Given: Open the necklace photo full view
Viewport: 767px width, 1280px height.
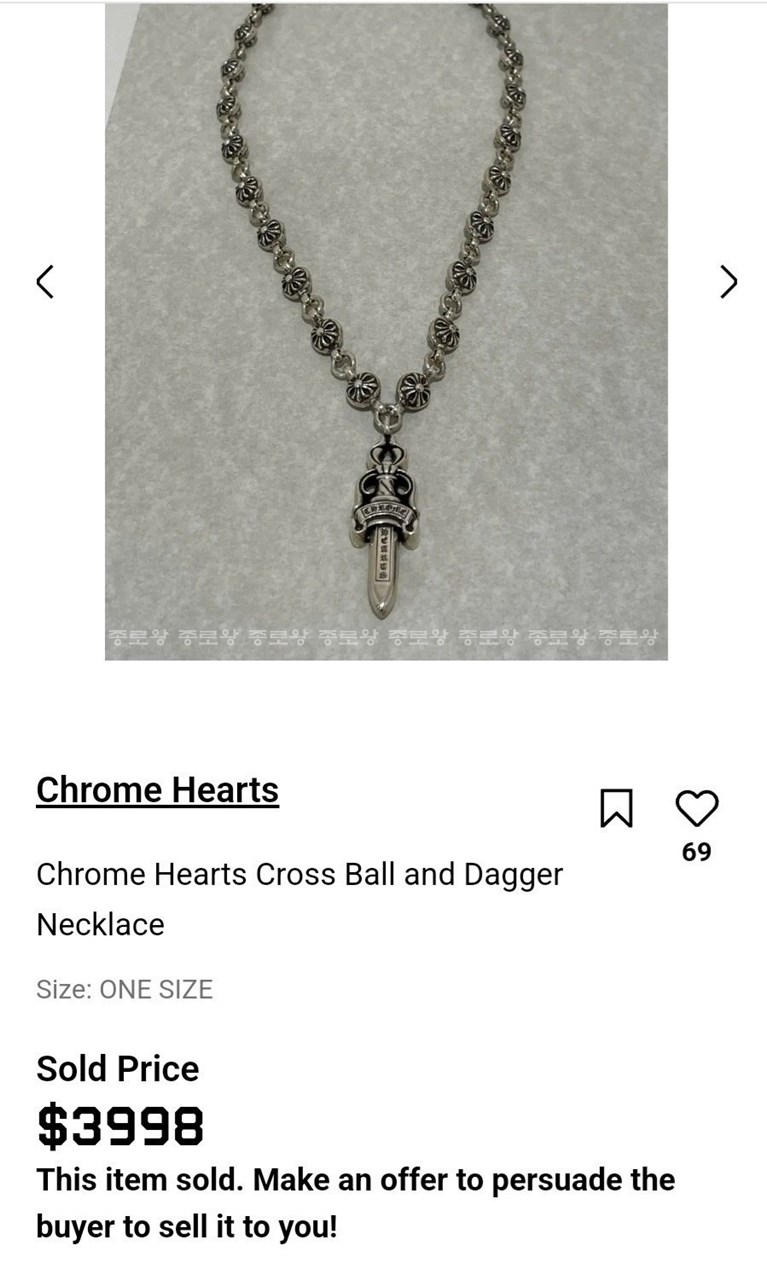Looking at the screenshot, I should pyautogui.click(x=386, y=330).
